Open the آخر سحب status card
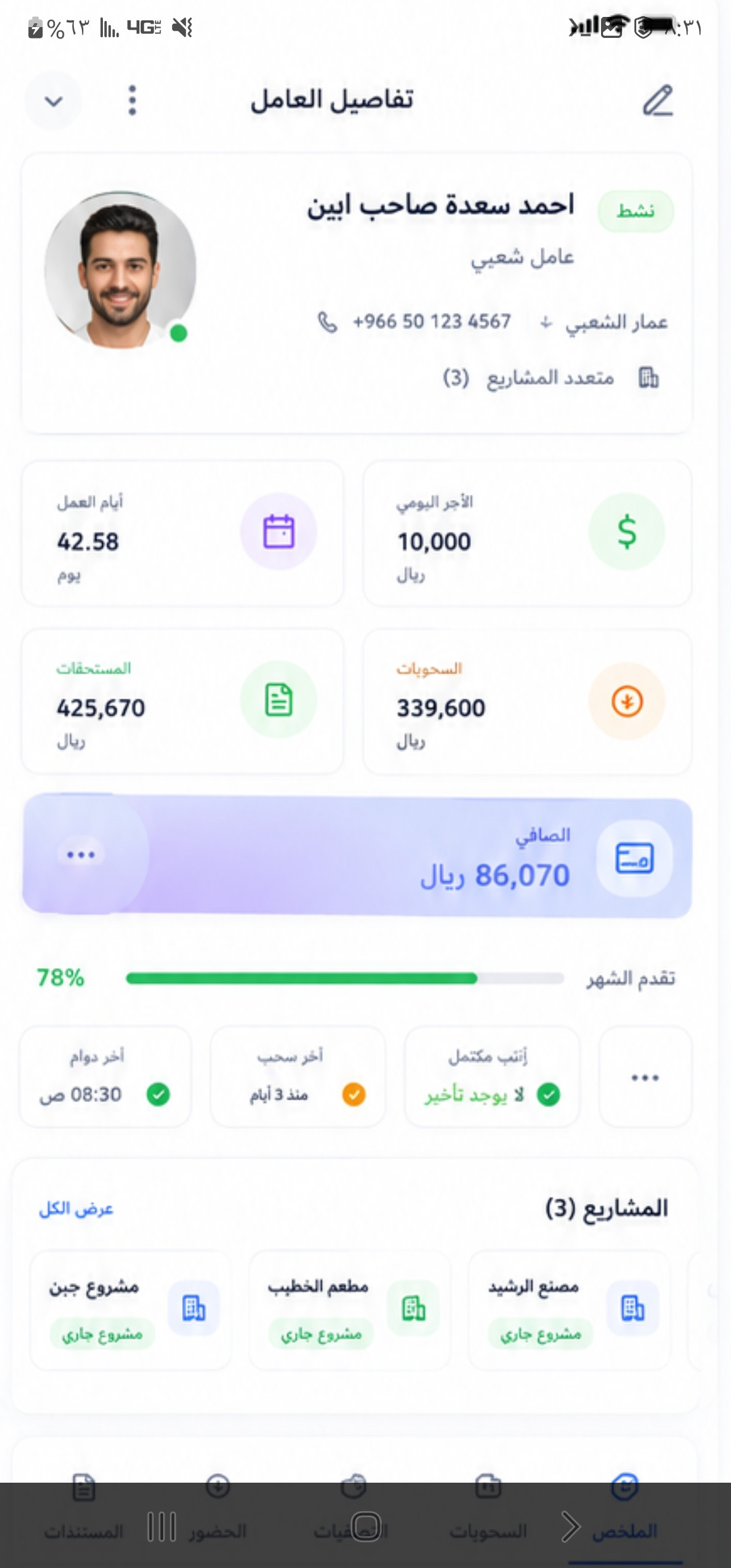 click(298, 1076)
